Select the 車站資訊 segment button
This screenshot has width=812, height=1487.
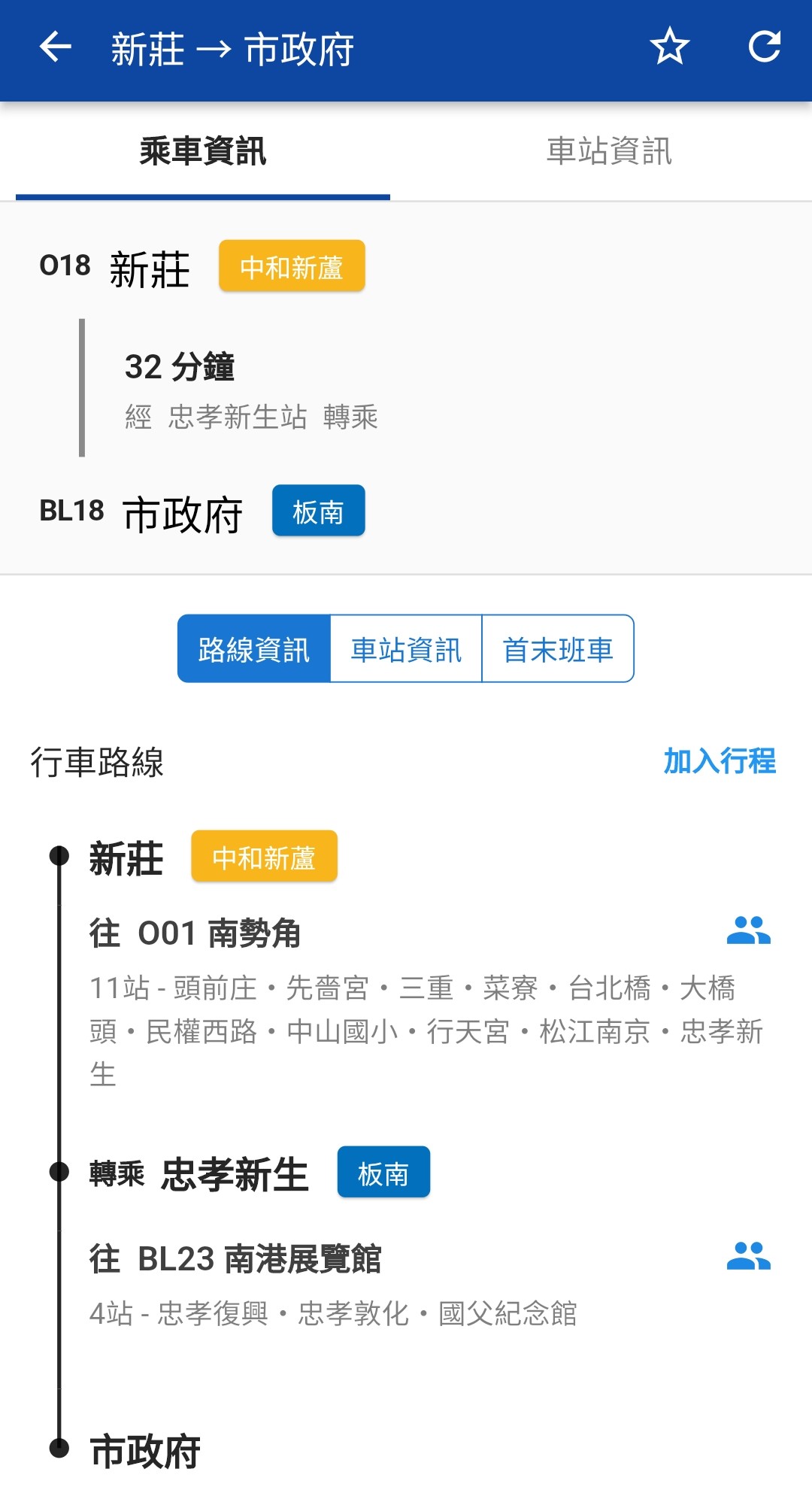(406, 649)
